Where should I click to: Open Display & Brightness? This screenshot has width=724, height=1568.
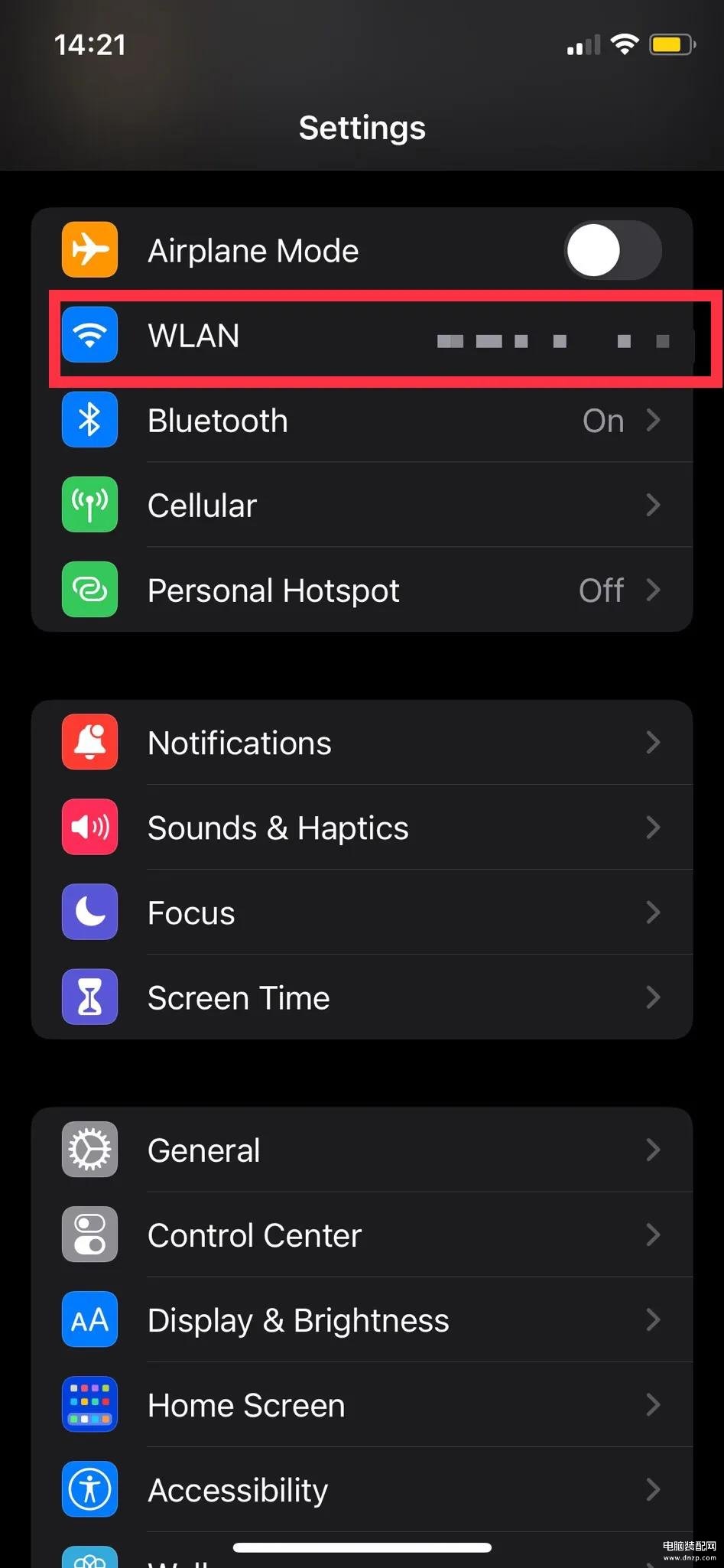pos(362,1320)
